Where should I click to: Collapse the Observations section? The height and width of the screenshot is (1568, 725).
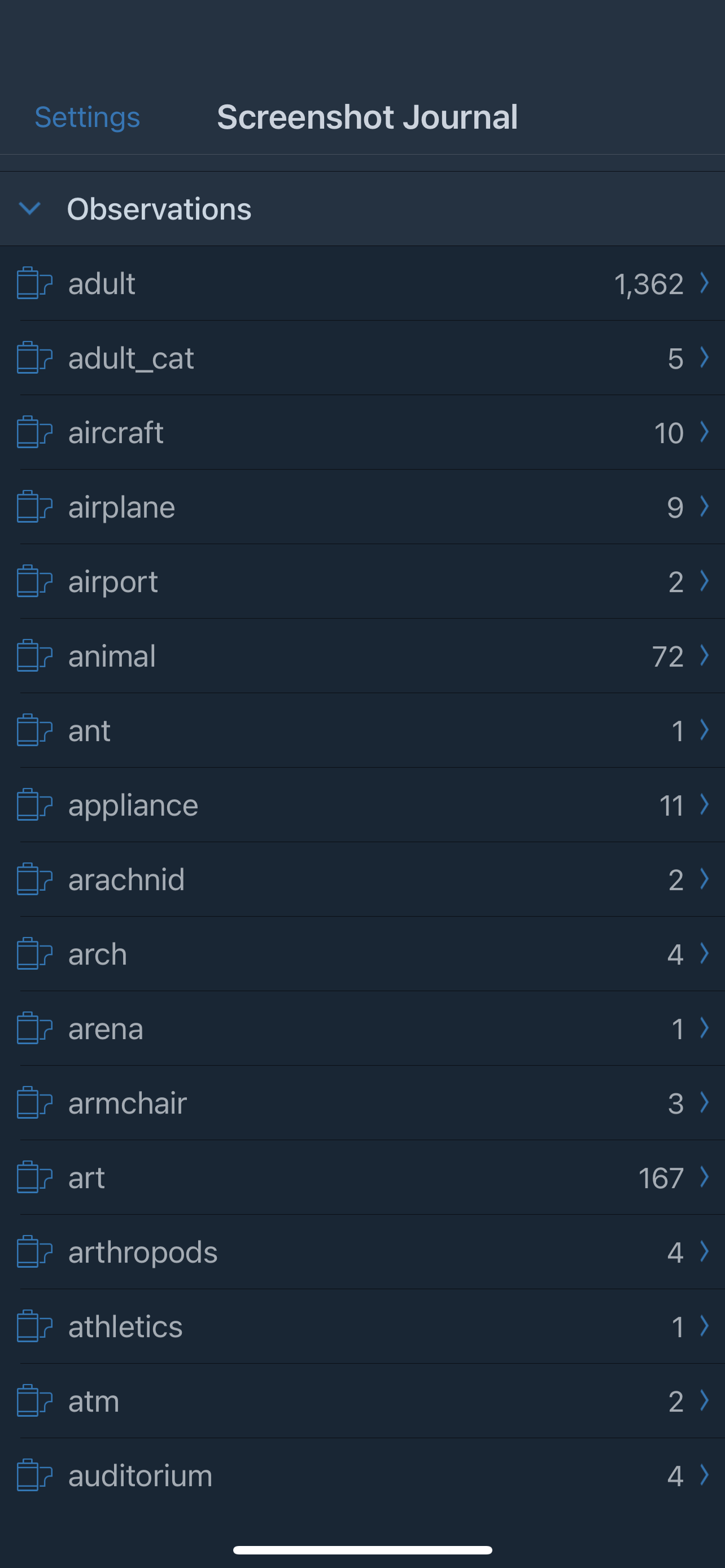tap(29, 208)
